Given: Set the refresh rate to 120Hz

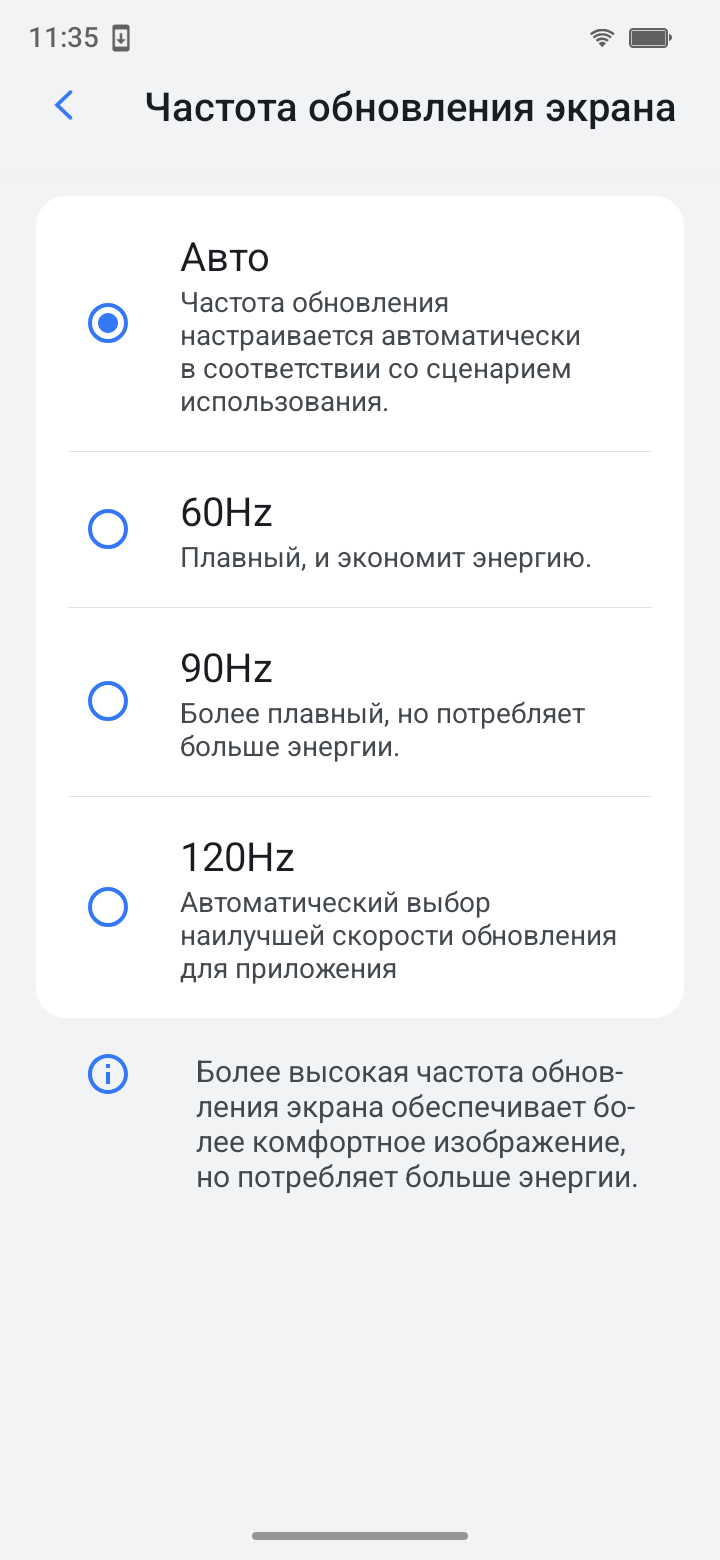Looking at the screenshot, I should pyautogui.click(x=108, y=907).
